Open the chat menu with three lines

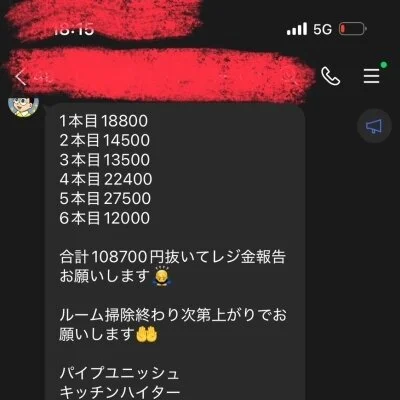pos(371,76)
